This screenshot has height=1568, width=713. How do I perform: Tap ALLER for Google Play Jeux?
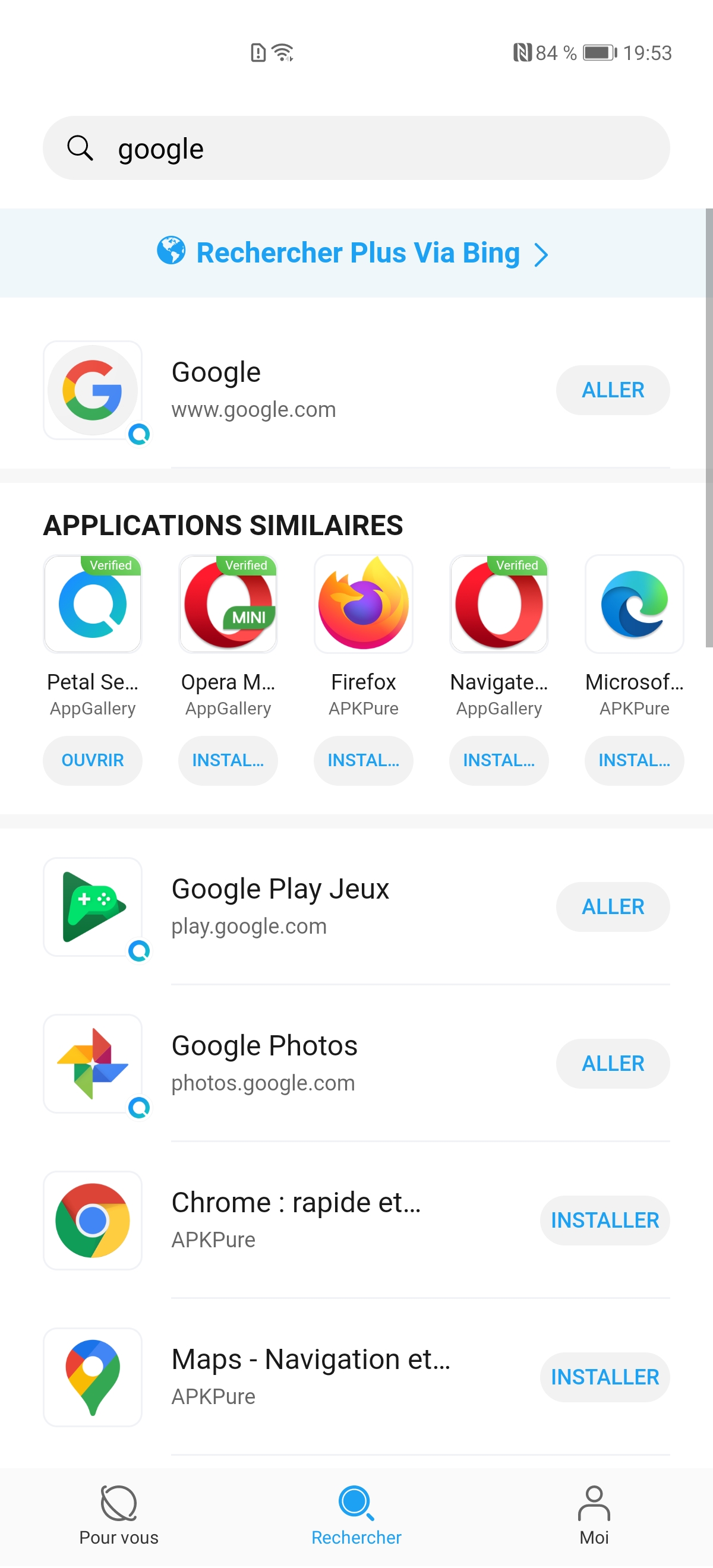tap(612, 906)
